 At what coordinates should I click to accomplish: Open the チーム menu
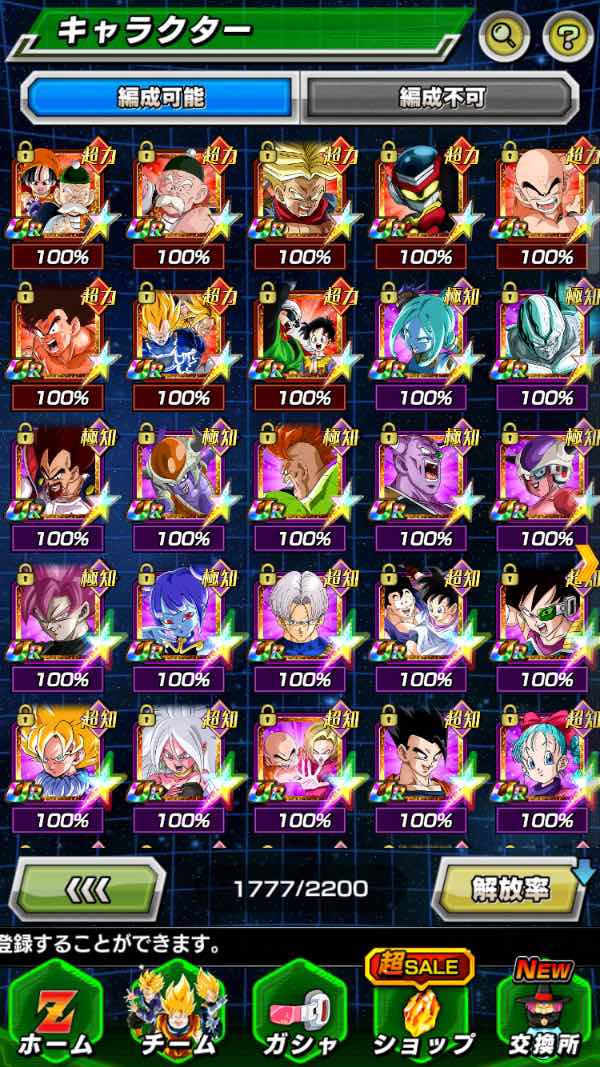click(178, 1015)
